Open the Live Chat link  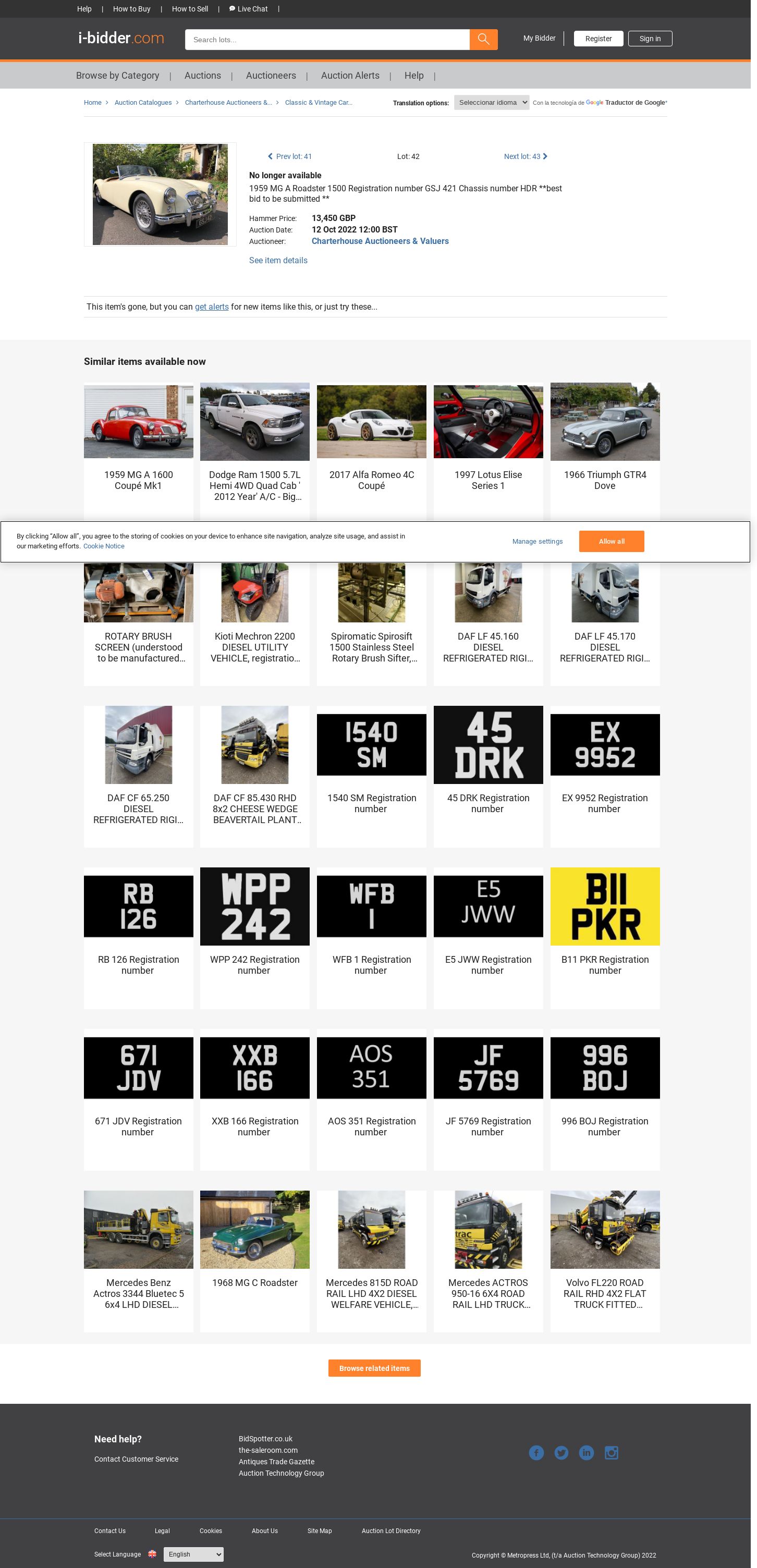[x=249, y=9]
